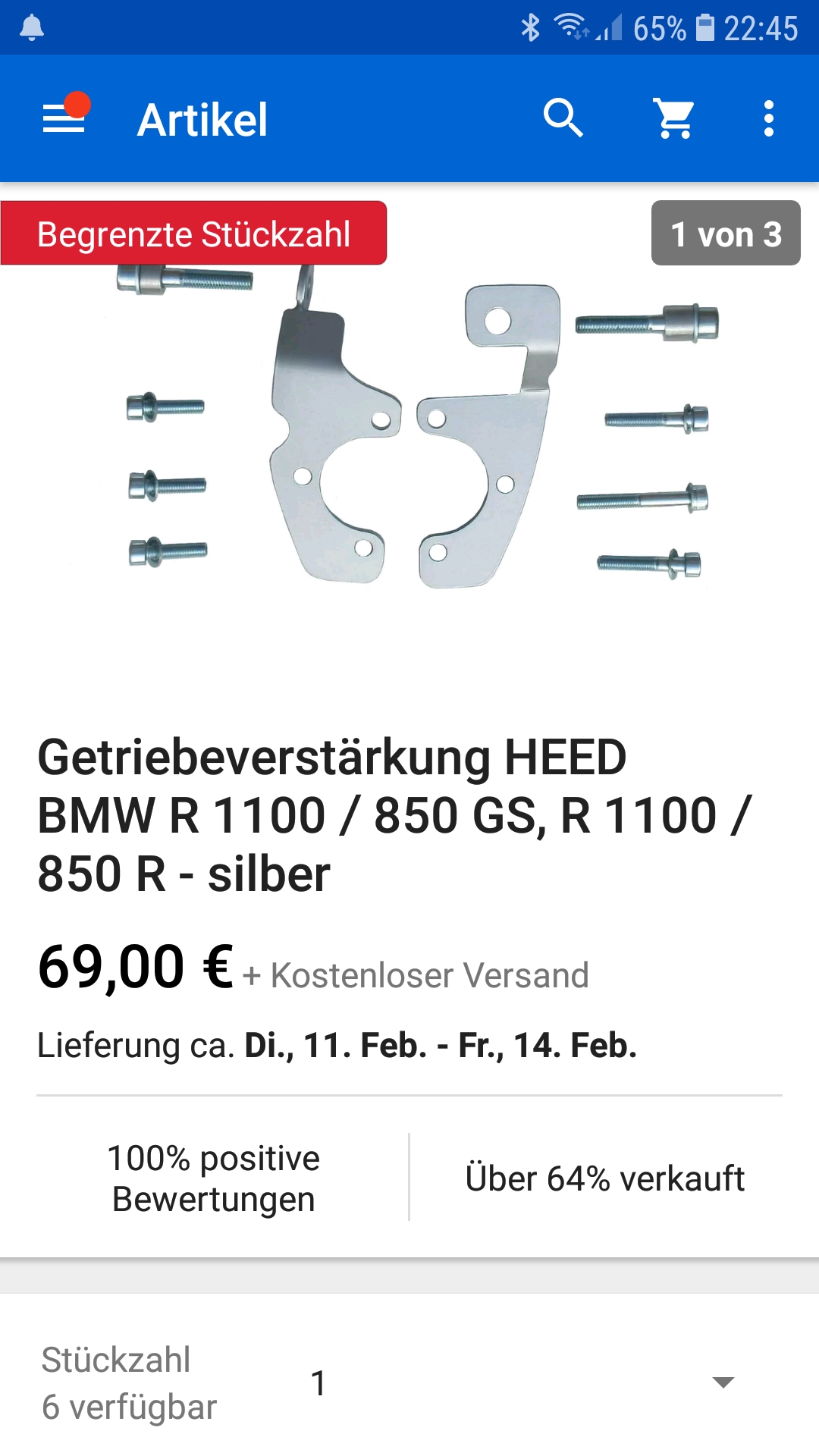Open the shopping cart
The width and height of the screenshot is (819, 1456).
pyautogui.click(x=674, y=119)
